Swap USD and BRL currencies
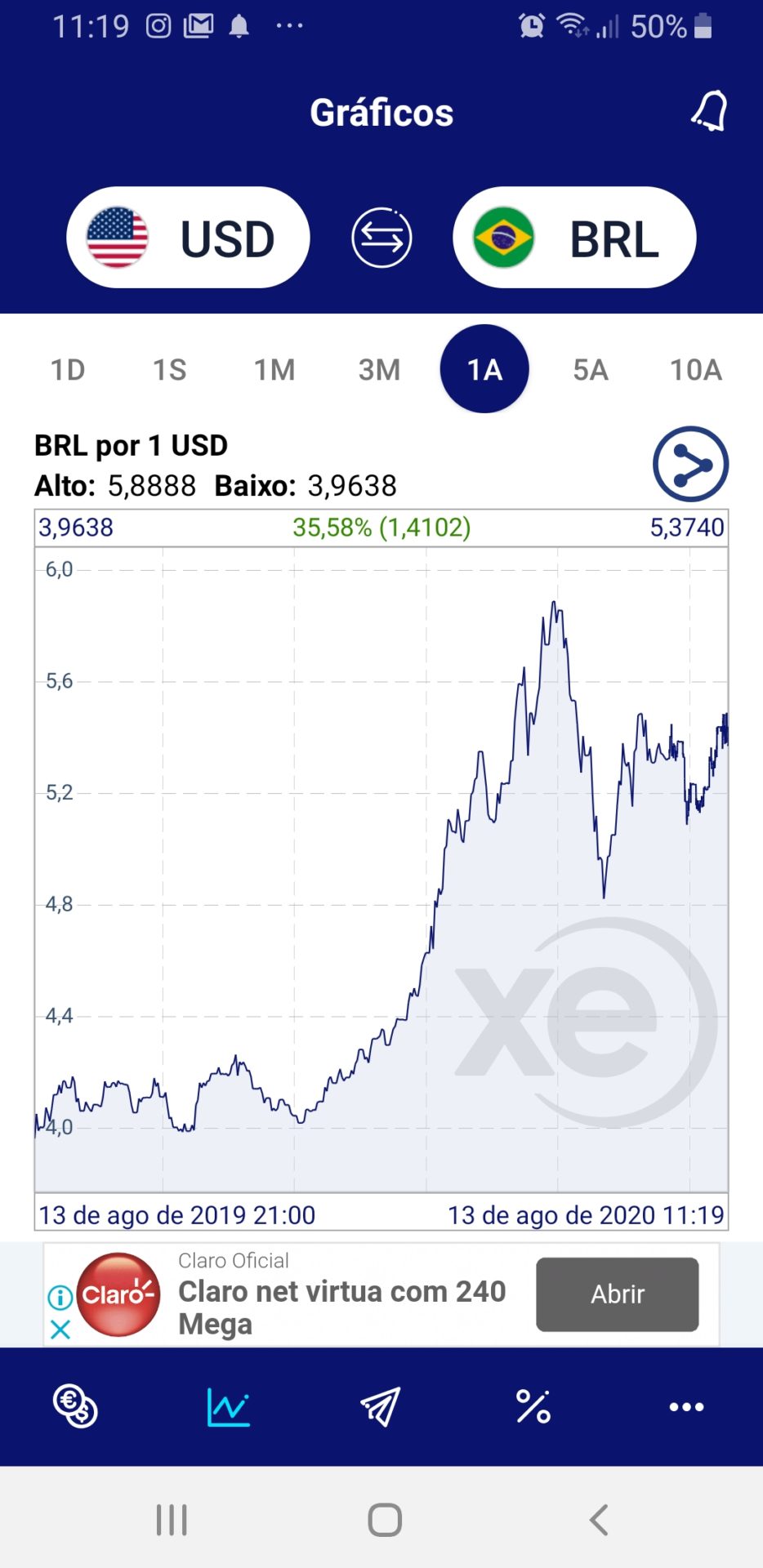763x1568 pixels. (x=381, y=238)
